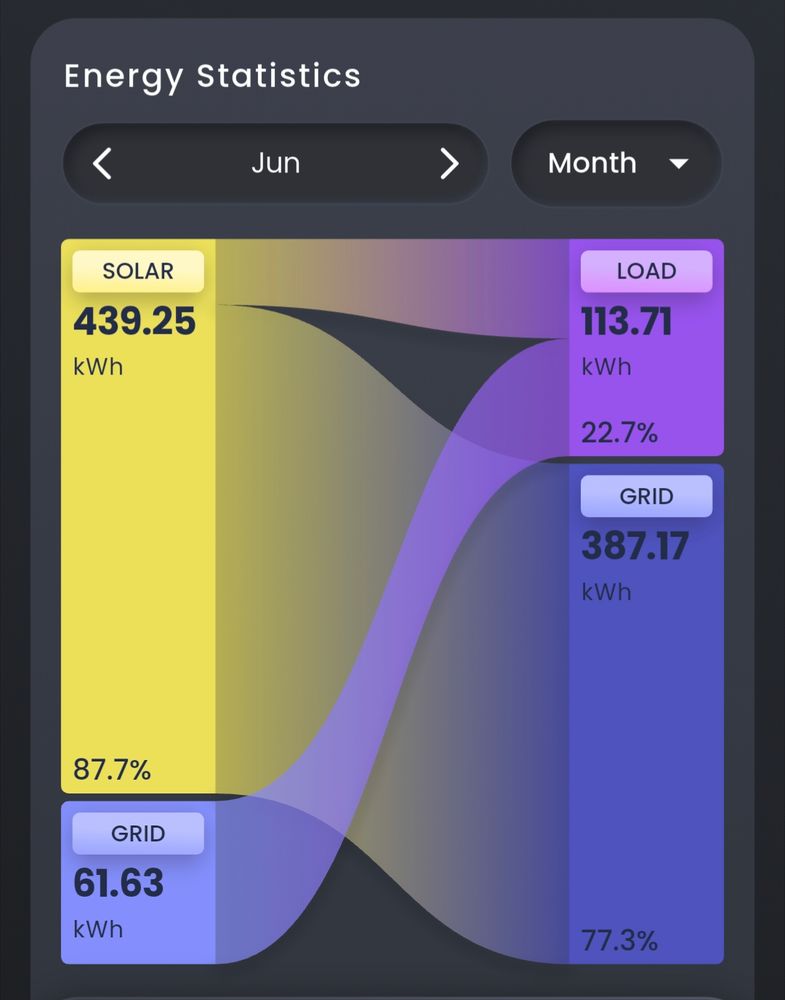This screenshot has height=1000, width=785.
Task: Click the LOAD badge on the purple node
Action: click(646, 271)
